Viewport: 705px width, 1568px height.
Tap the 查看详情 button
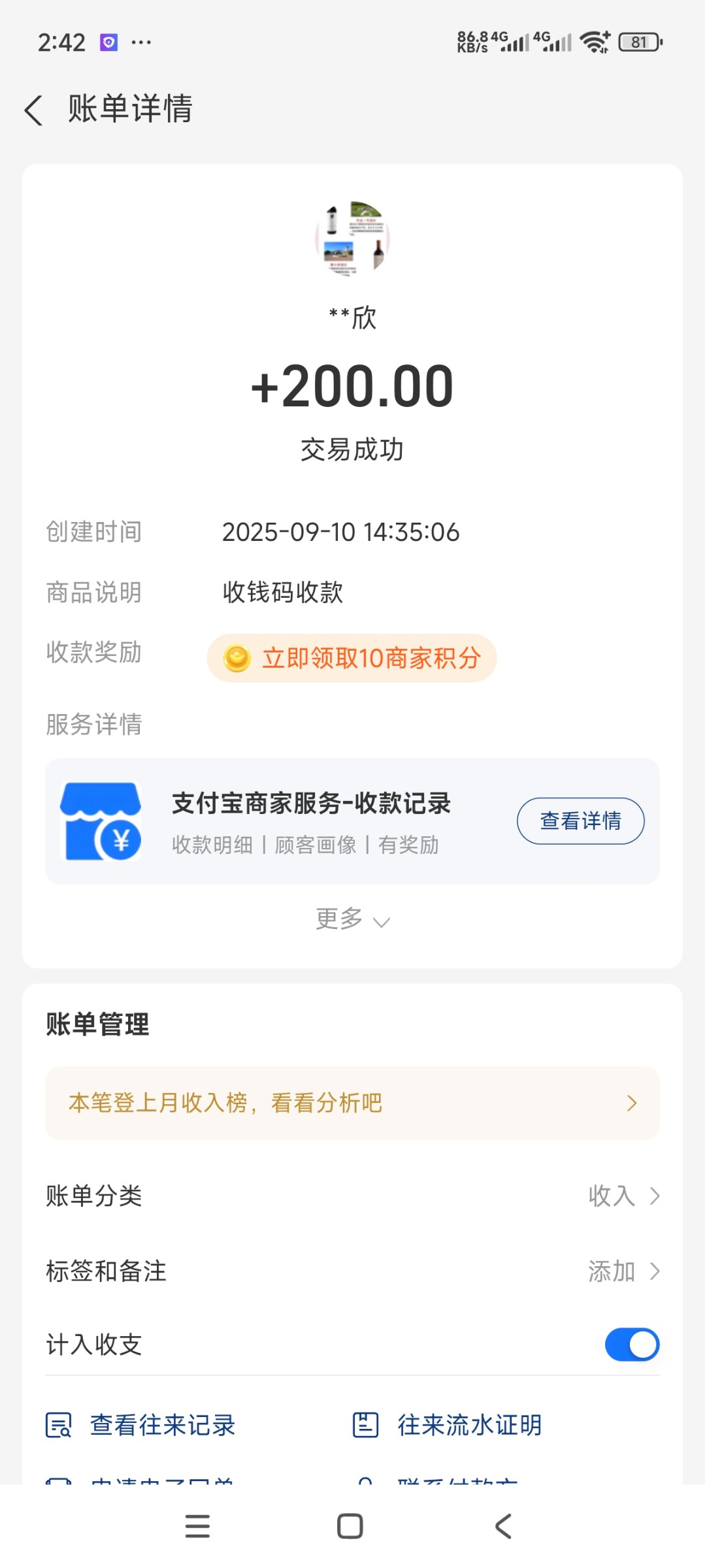pyautogui.click(x=580, y=821)
